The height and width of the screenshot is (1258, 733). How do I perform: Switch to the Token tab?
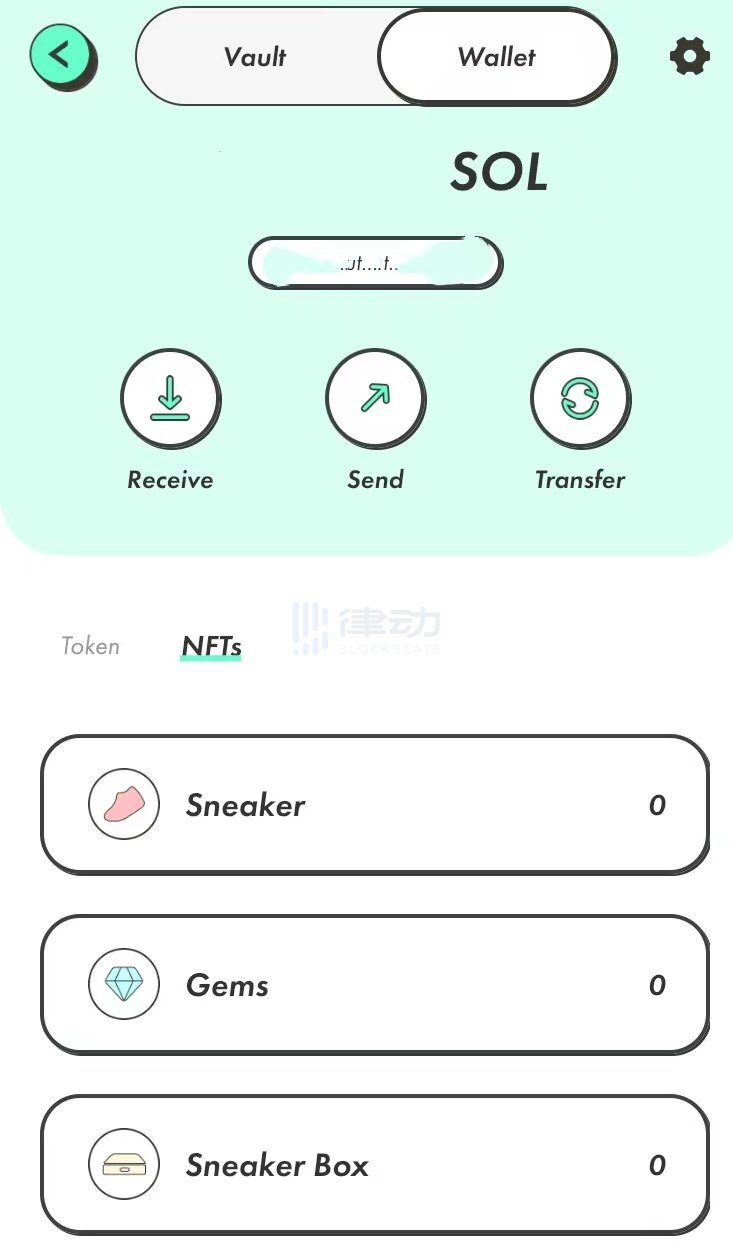click(x=90, y=646)
